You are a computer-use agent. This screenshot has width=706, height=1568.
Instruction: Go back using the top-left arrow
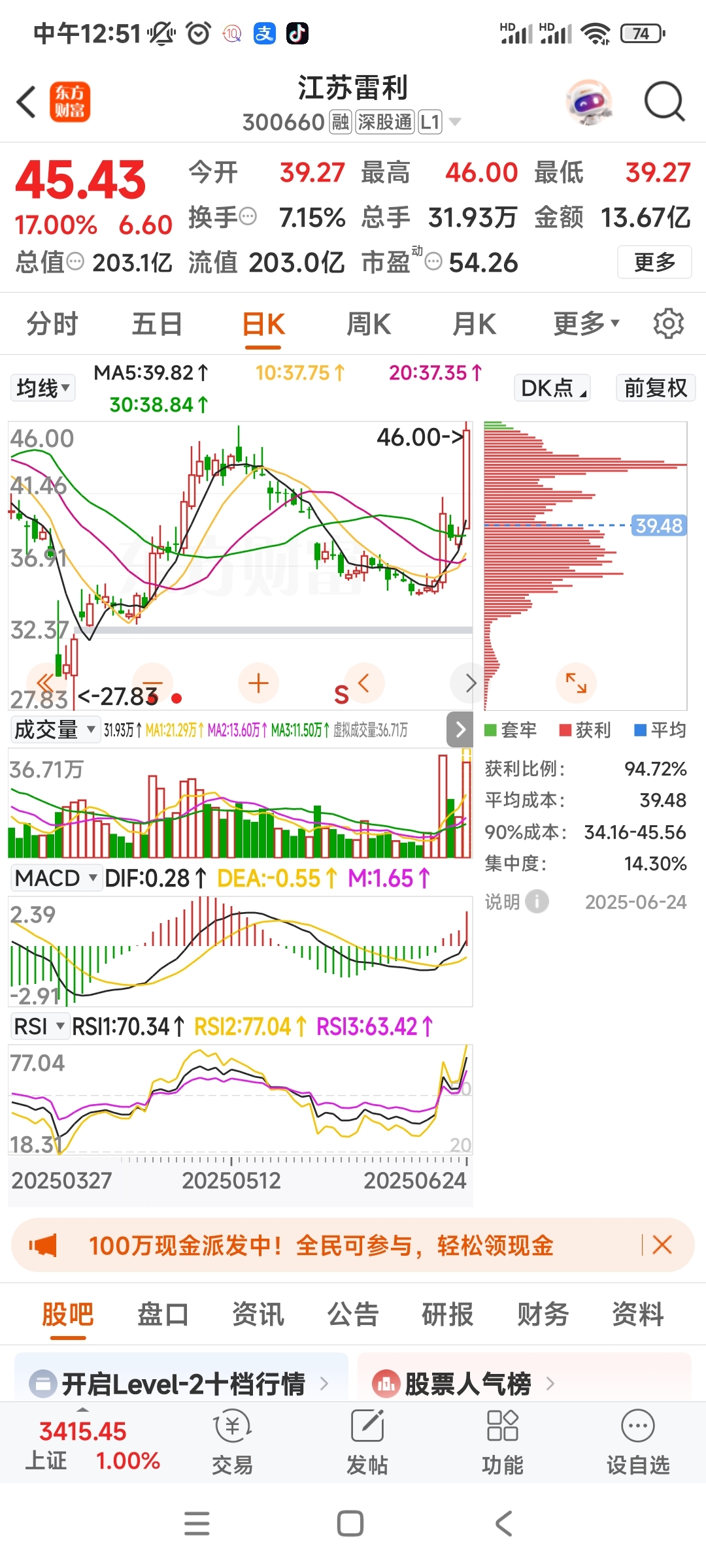pyautogui.click(x=26, y=102)
